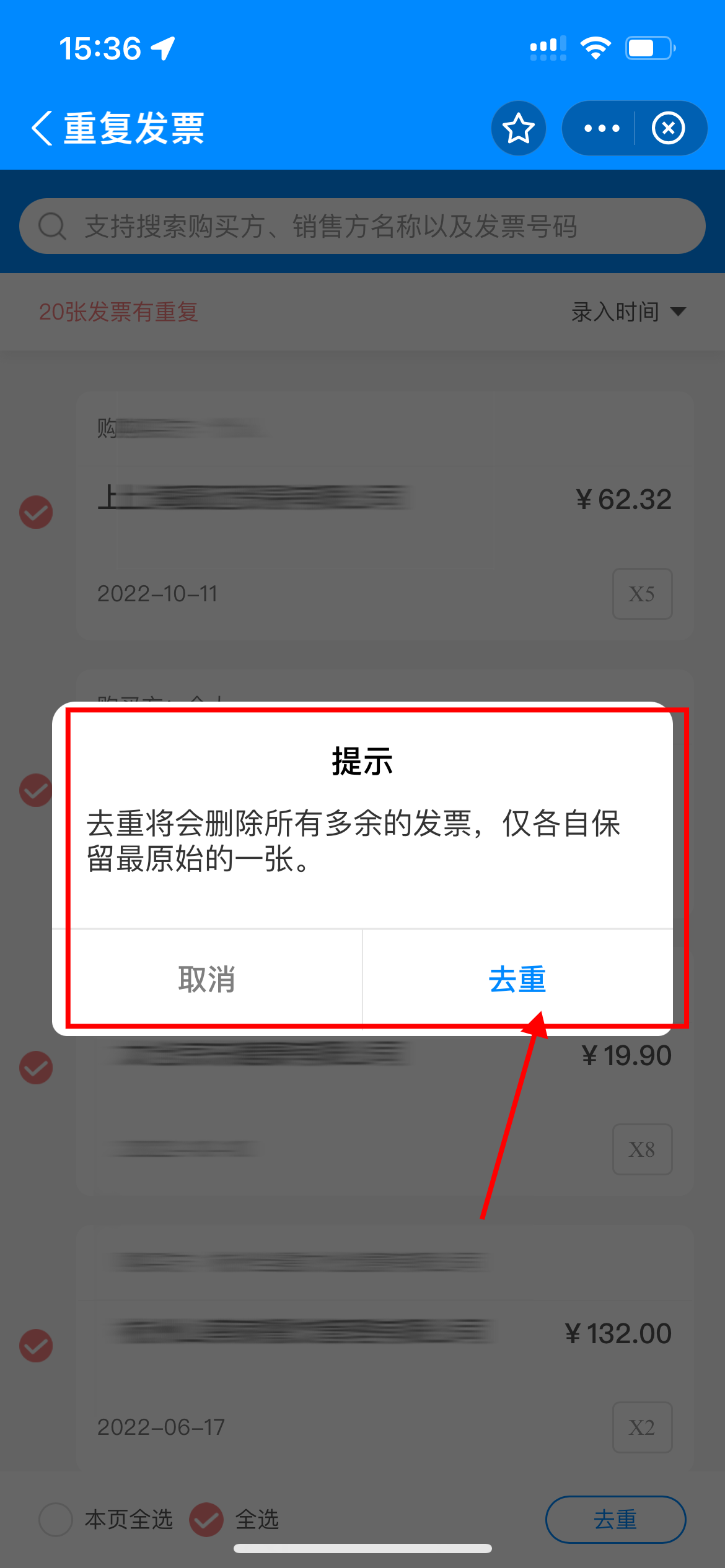The width and height of the screenshot is (725, 1568).
Task: Uncheck the ¥132.00 invoice checkbox
Action: 36,1346
